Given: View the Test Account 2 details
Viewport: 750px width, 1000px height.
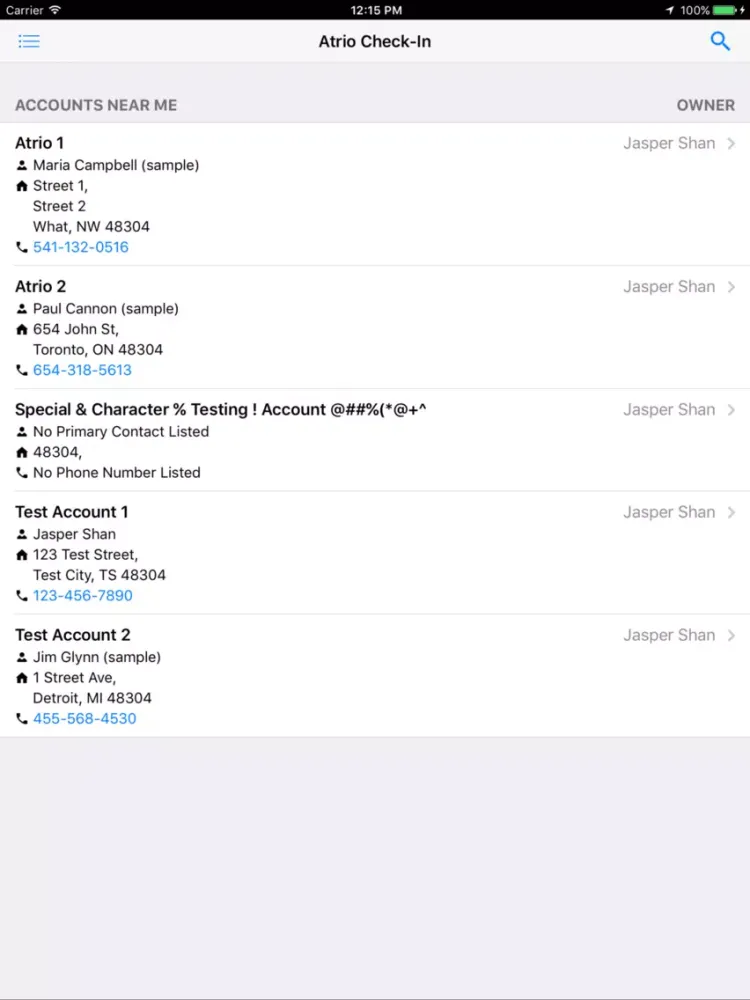Looking at the screenshot, I should 375,636.
